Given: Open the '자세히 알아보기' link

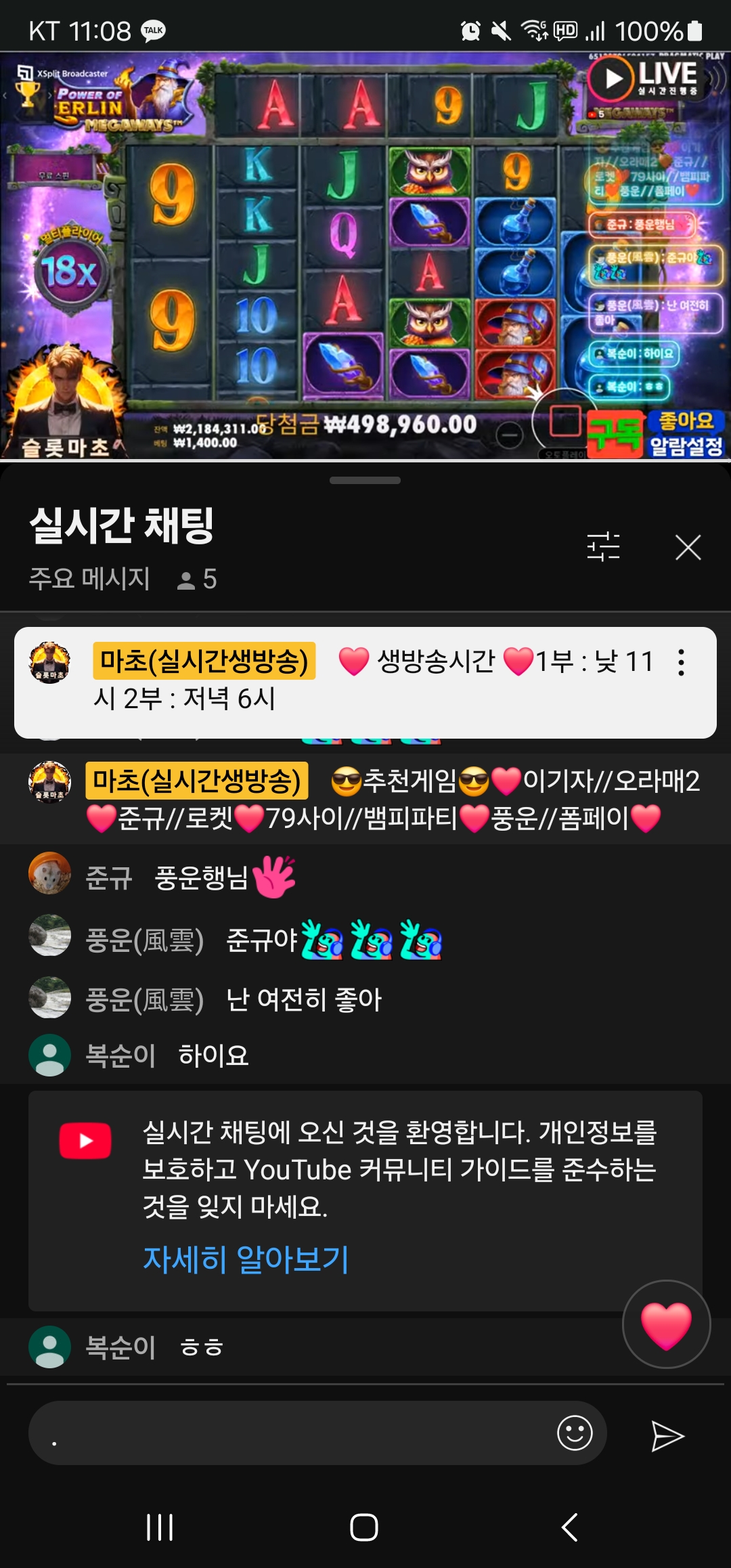Looking at the screenshot, I should (x=246, y=1259).
